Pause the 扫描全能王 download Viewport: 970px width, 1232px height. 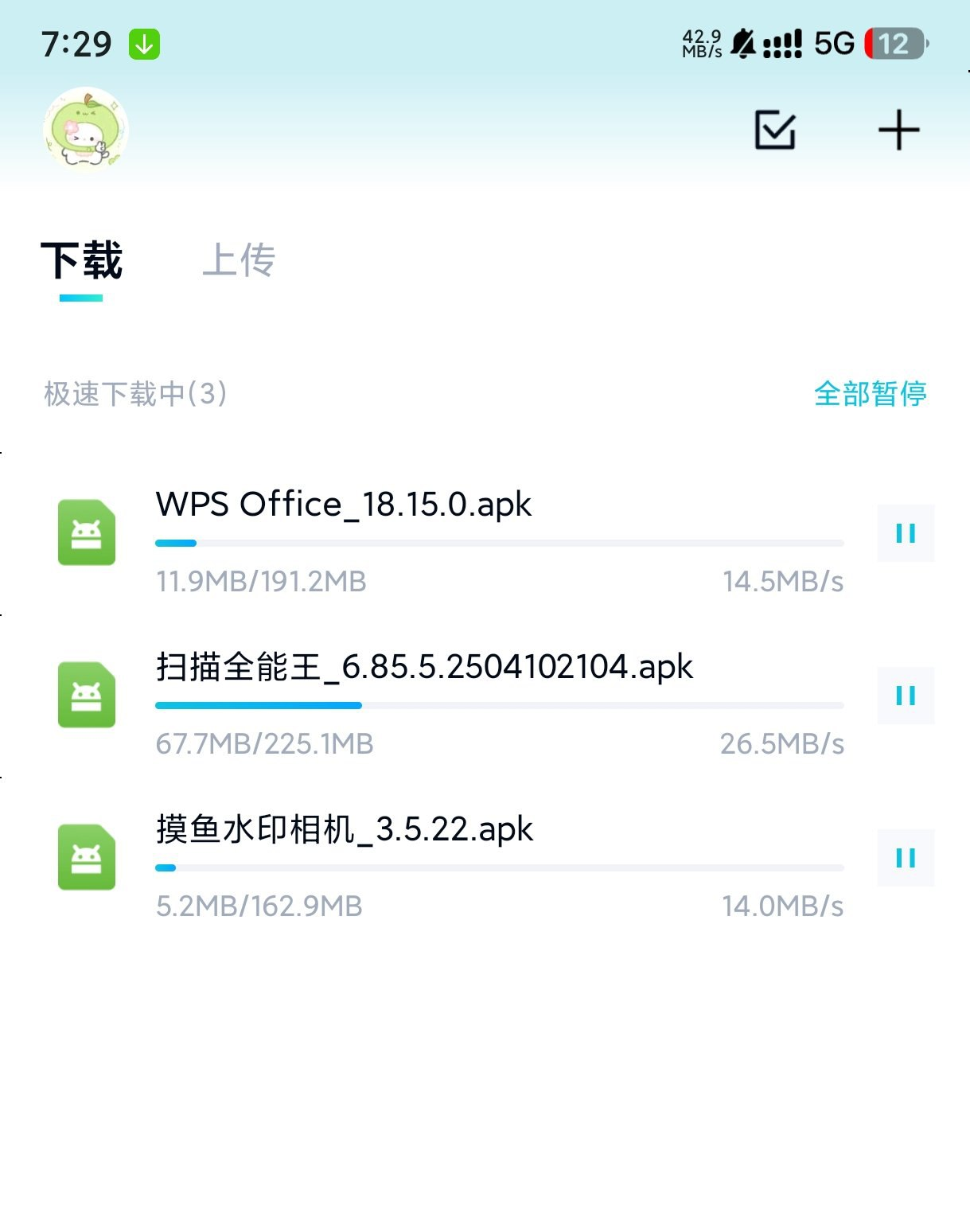point(905,695)
